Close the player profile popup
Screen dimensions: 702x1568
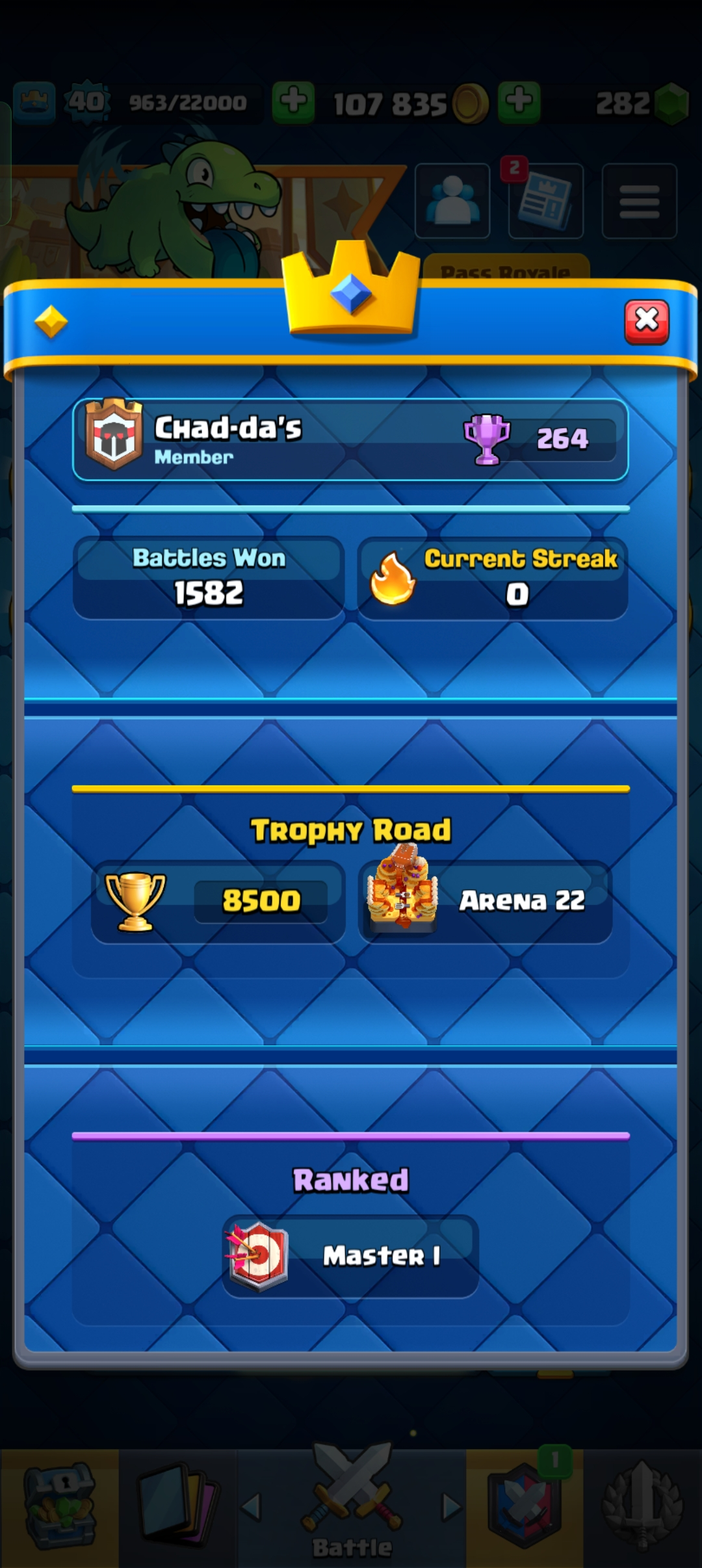tap(646, 322)
